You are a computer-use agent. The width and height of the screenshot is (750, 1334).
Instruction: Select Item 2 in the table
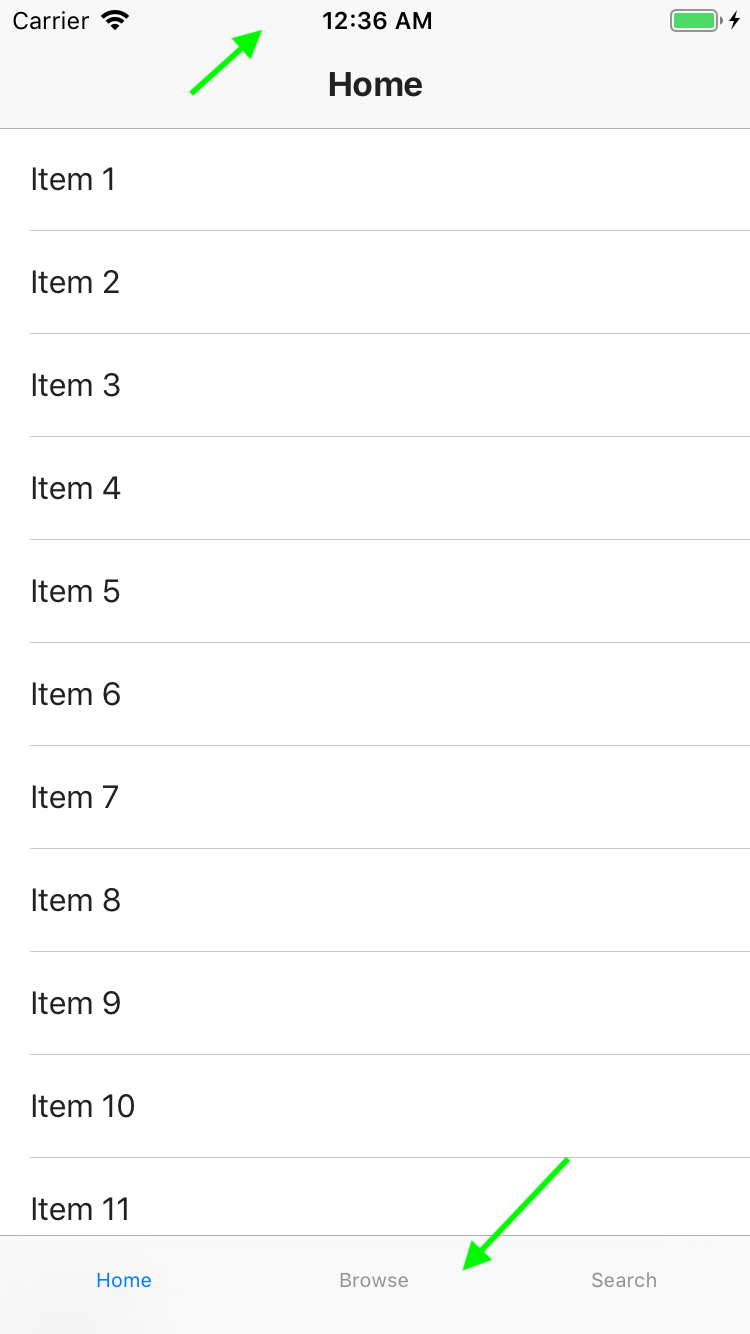[x=375, y=283]
